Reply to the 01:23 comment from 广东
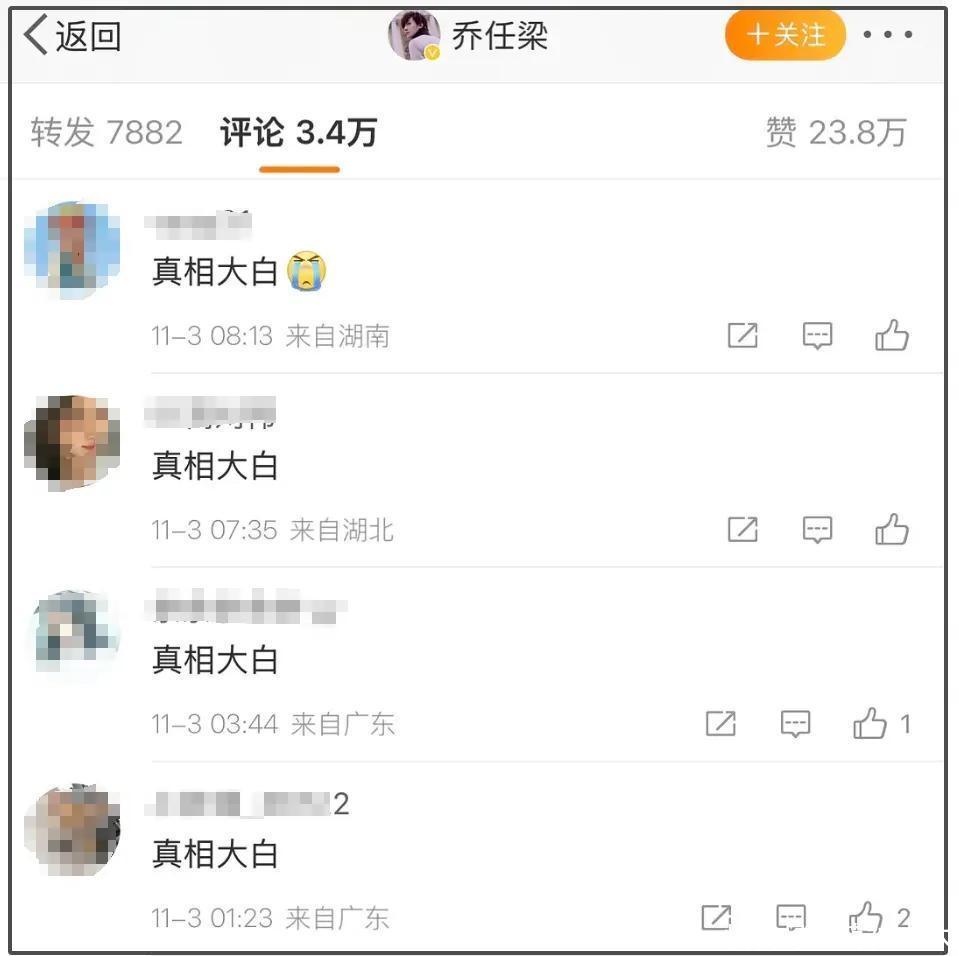959x956 pixels. click(x=791, y=917)
